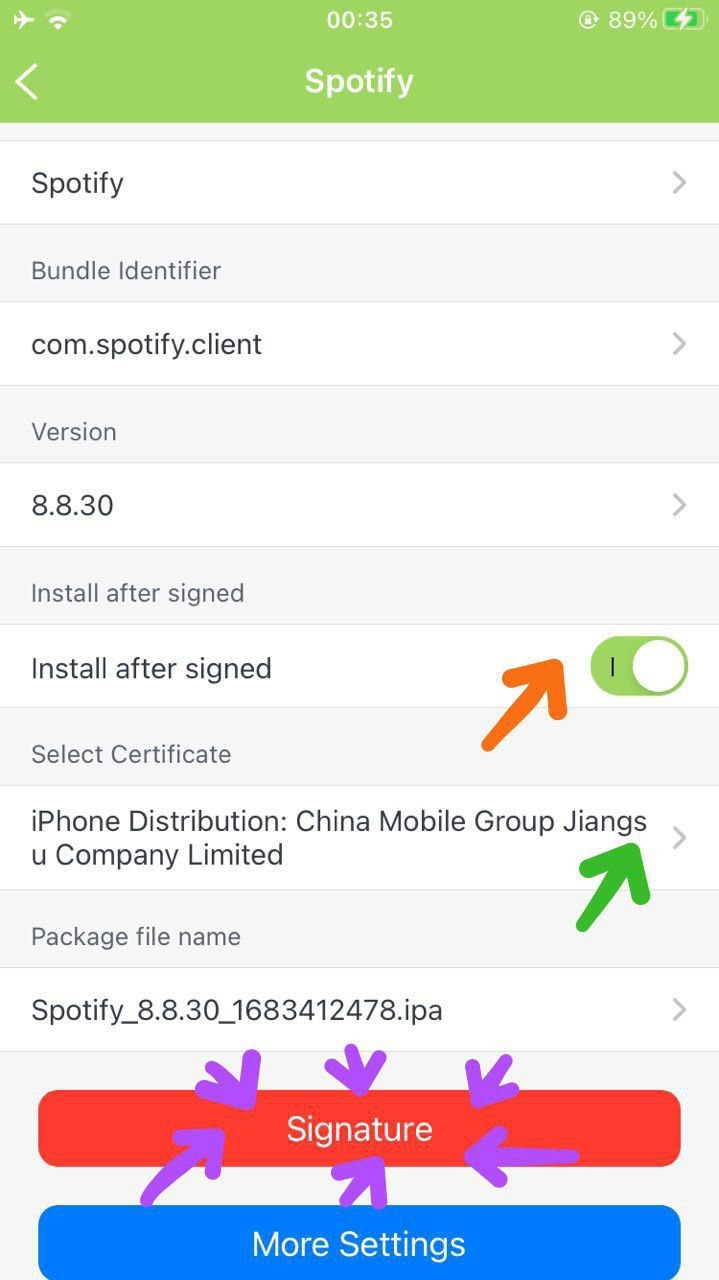The image size is (719, 1280).
Task: Tap the red Signature button
Action: (x=359, y=1129)
